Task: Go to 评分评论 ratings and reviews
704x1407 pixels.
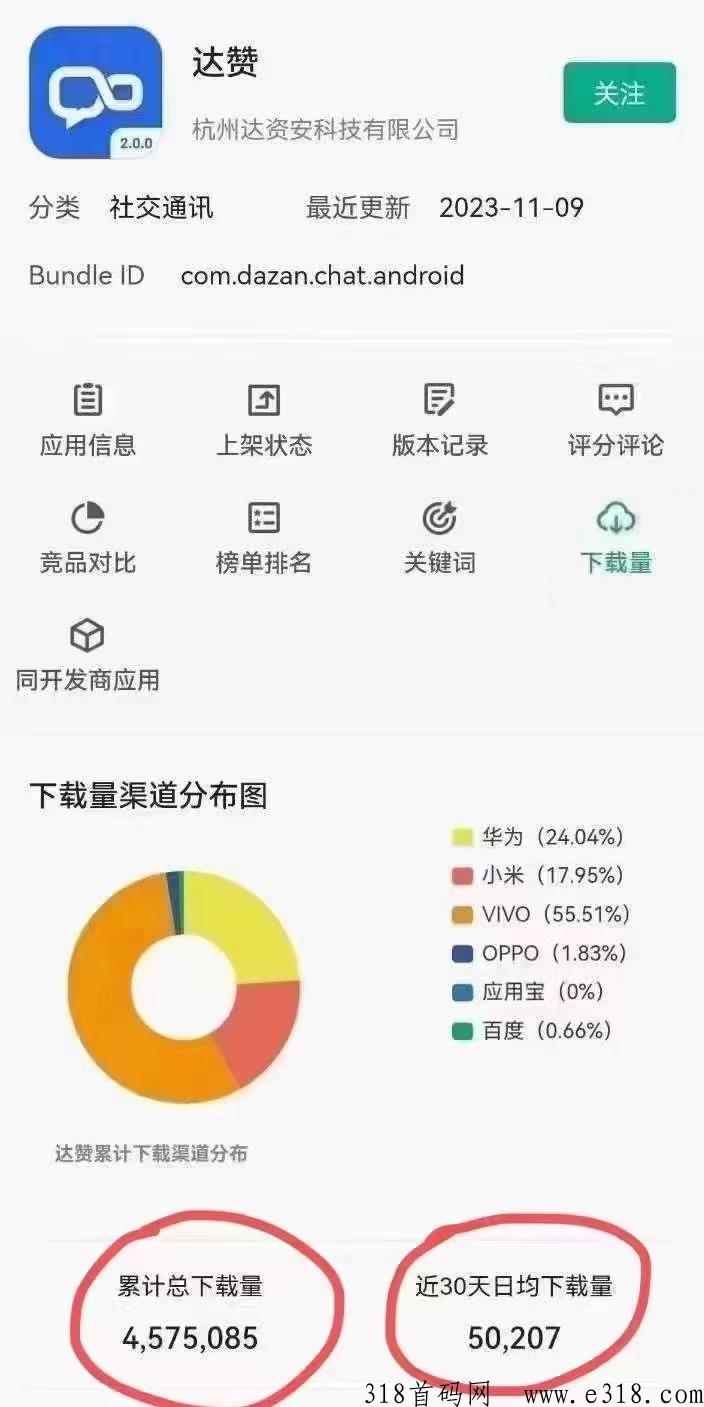Action: [x=615, y=420]
